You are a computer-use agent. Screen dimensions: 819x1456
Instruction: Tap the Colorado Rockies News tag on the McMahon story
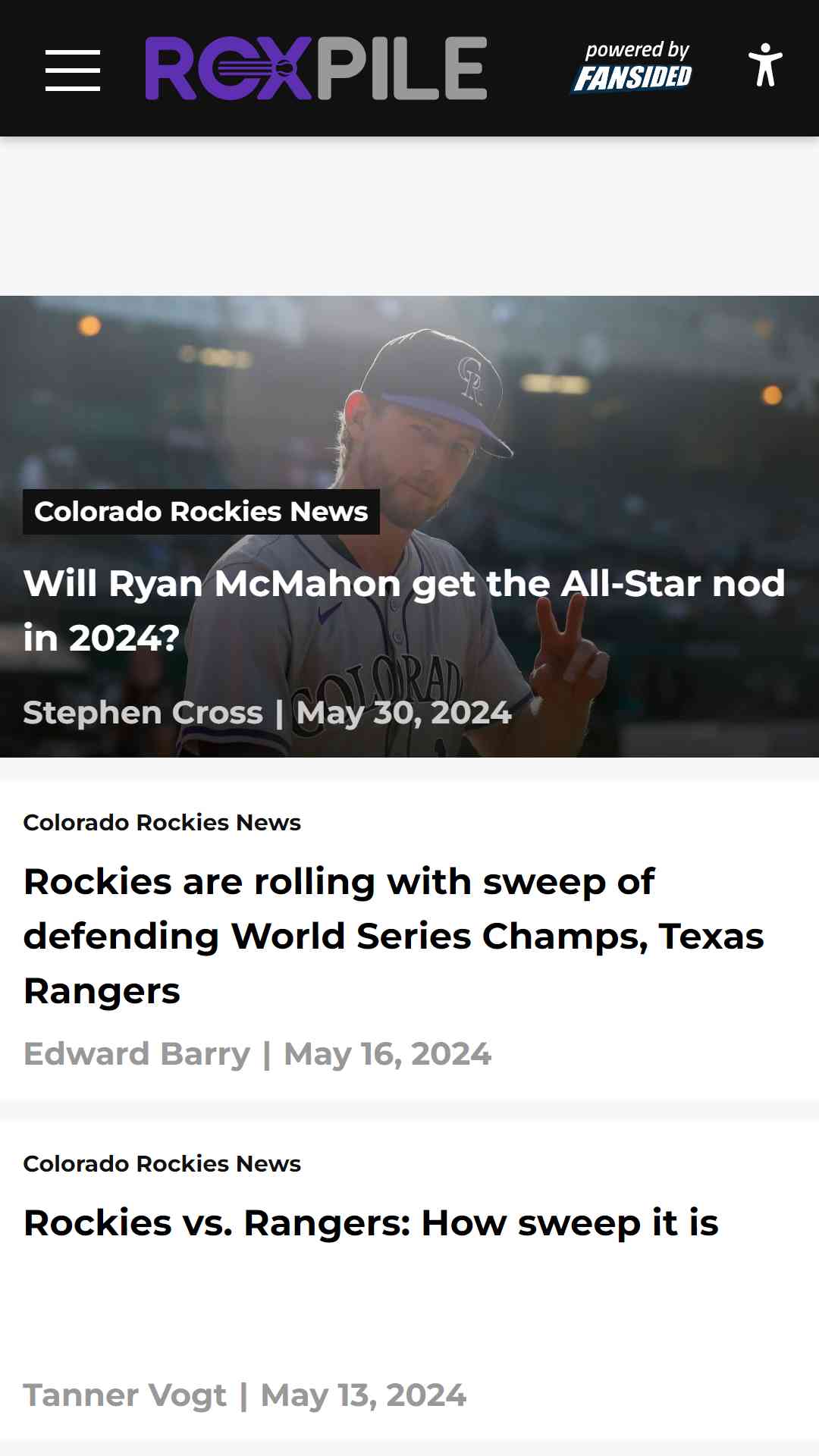201,512
